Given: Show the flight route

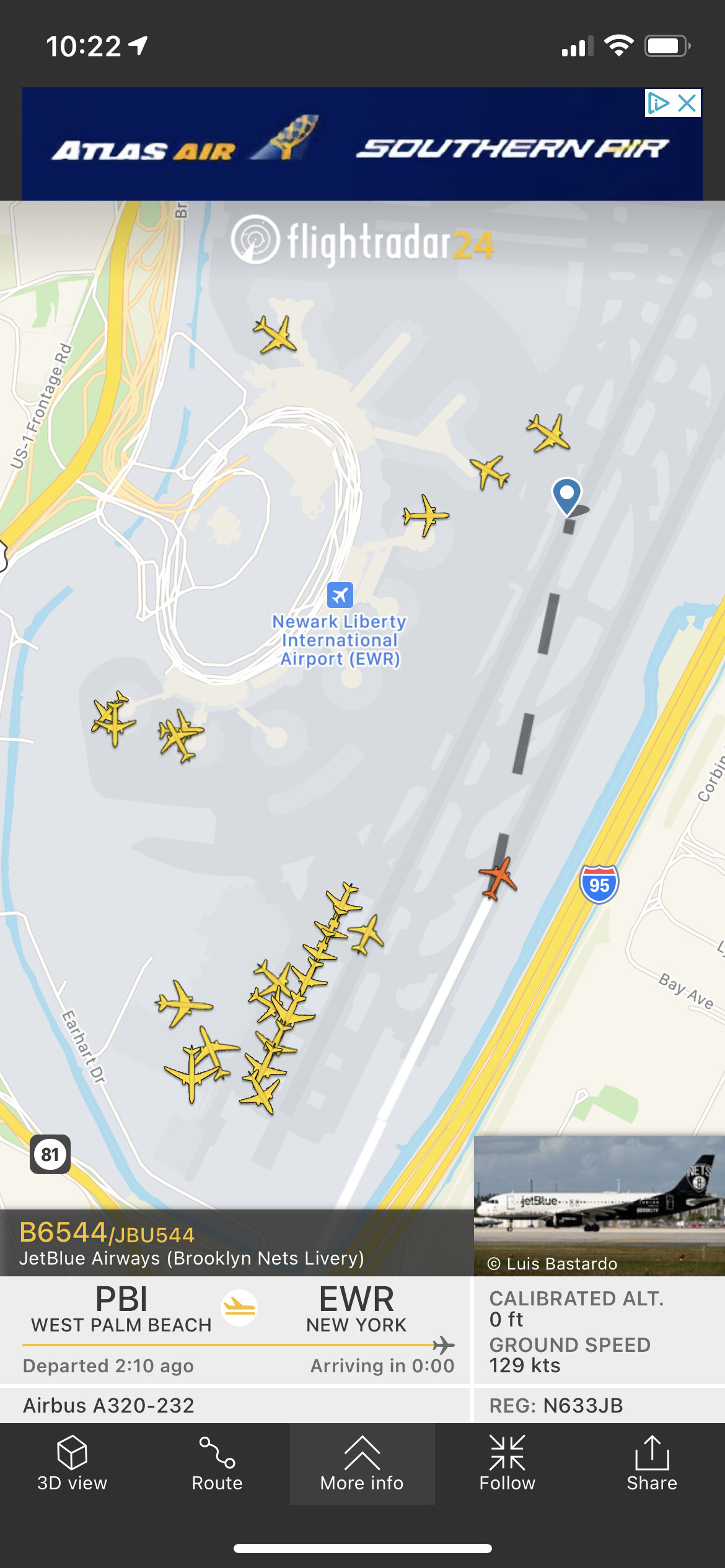Looking at the screenshot, I should pyautogui.click(x=217, y=1463).
